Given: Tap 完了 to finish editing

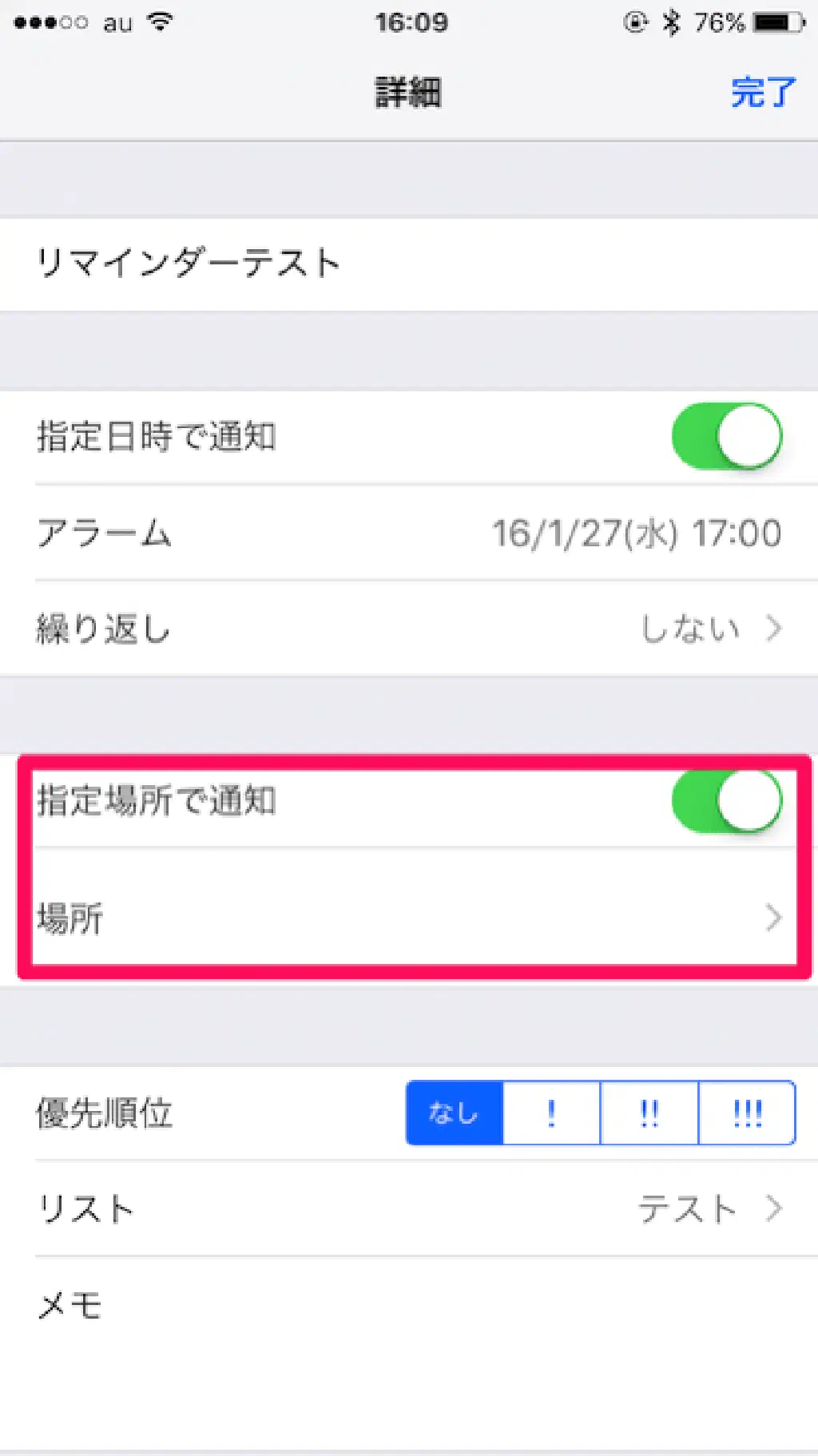Looking at the screenshot, I should click(x=763, y=93).
